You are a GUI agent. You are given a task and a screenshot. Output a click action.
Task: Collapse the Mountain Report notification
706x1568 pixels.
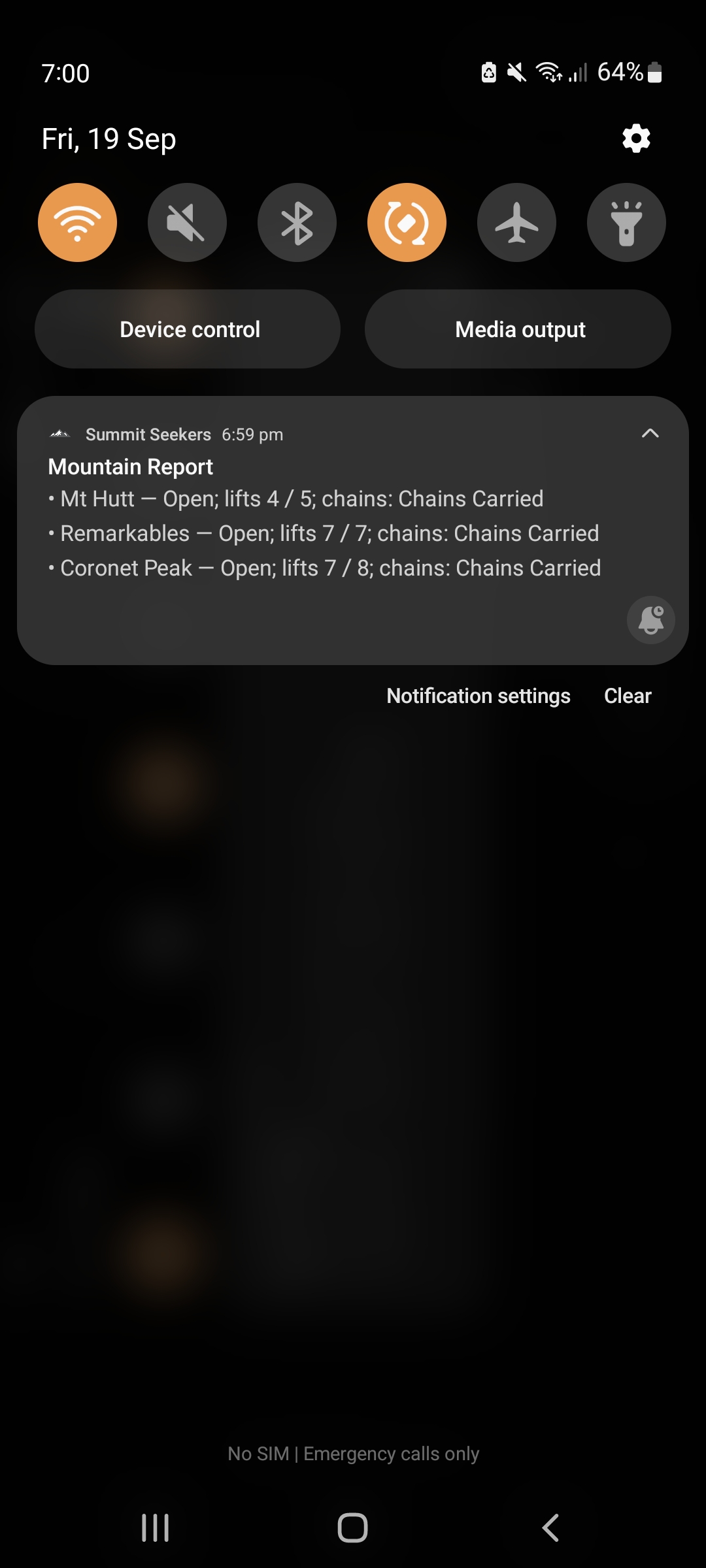650,433
